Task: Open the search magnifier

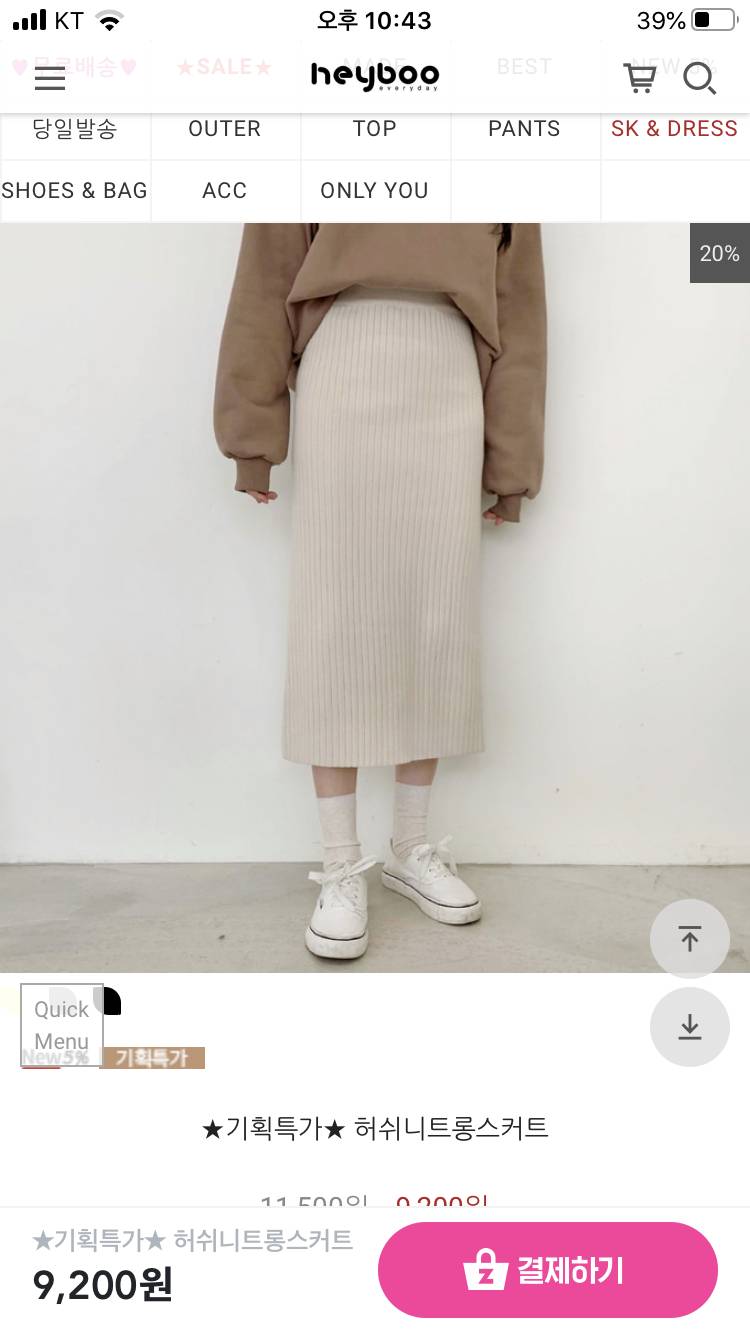Action: pyautogui.click(x=699, y=76)
